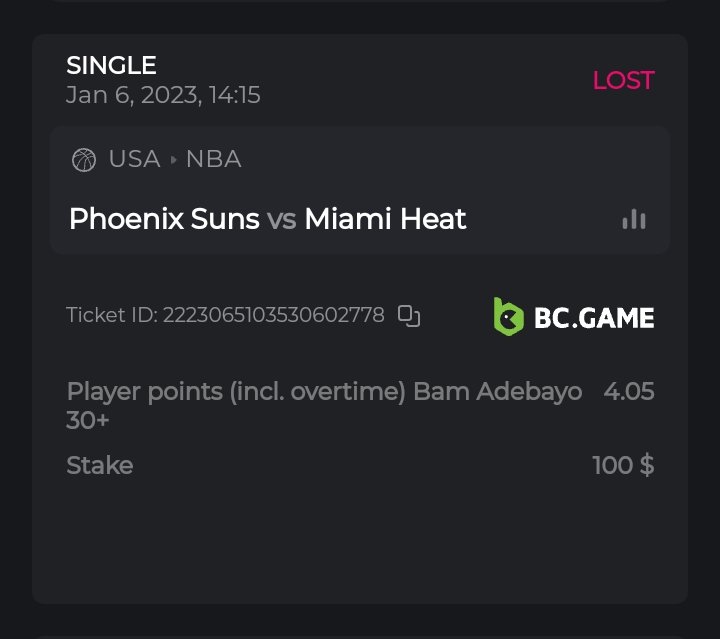Copy the ticket ID
720x639 pixels.
pos(408,316)
